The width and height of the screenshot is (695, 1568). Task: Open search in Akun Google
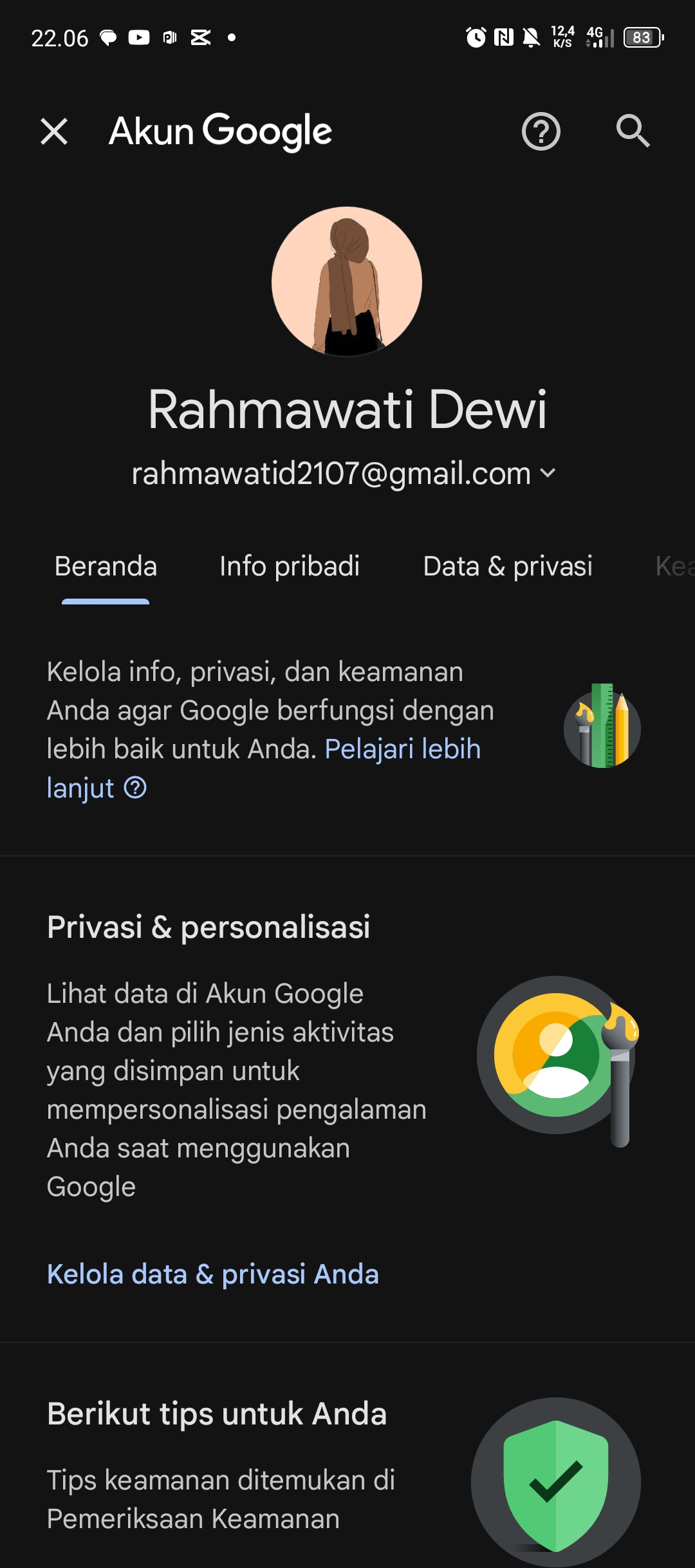coord(633,131)
